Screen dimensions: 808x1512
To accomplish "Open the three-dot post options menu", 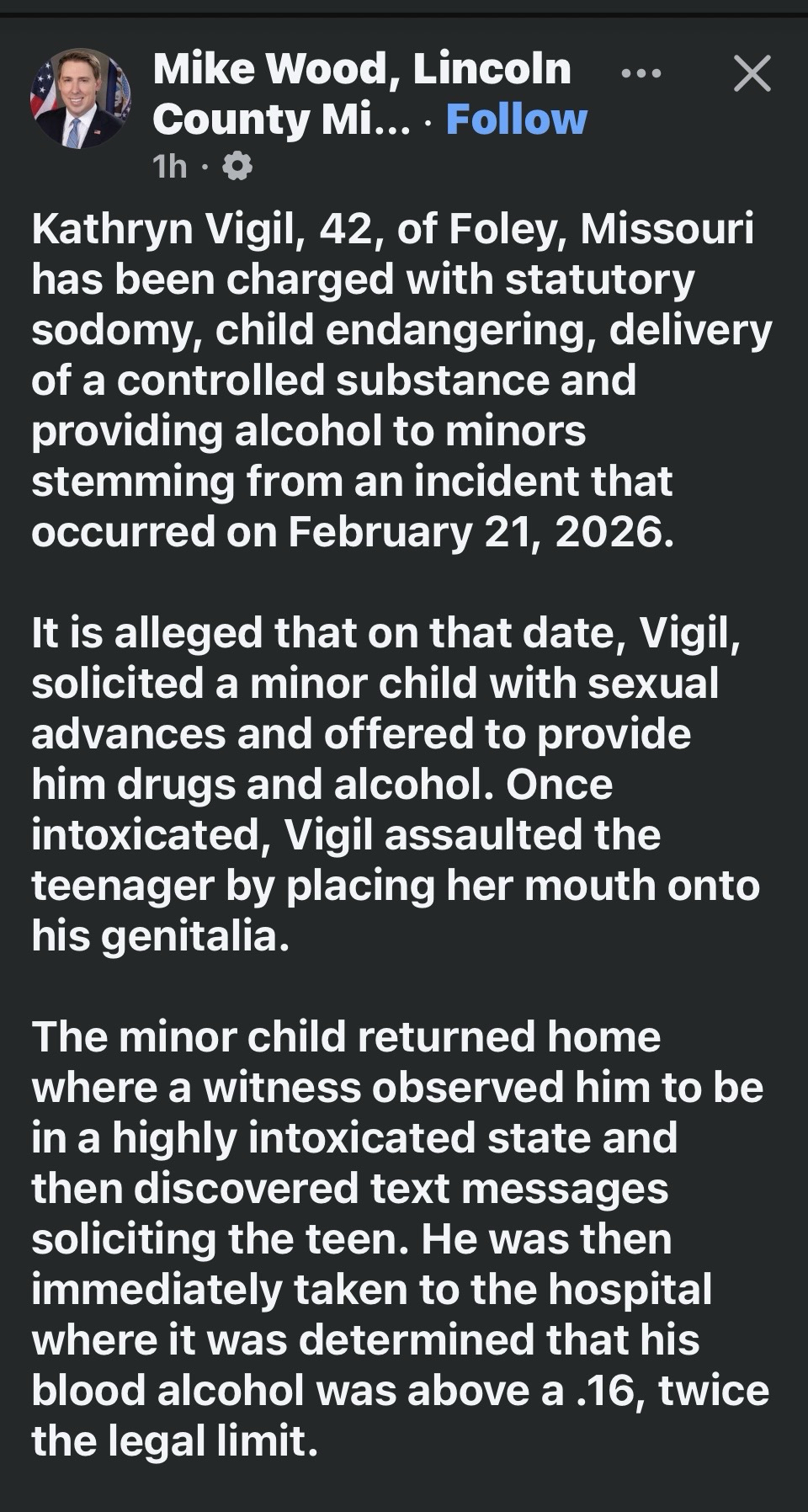I will 641,74.
